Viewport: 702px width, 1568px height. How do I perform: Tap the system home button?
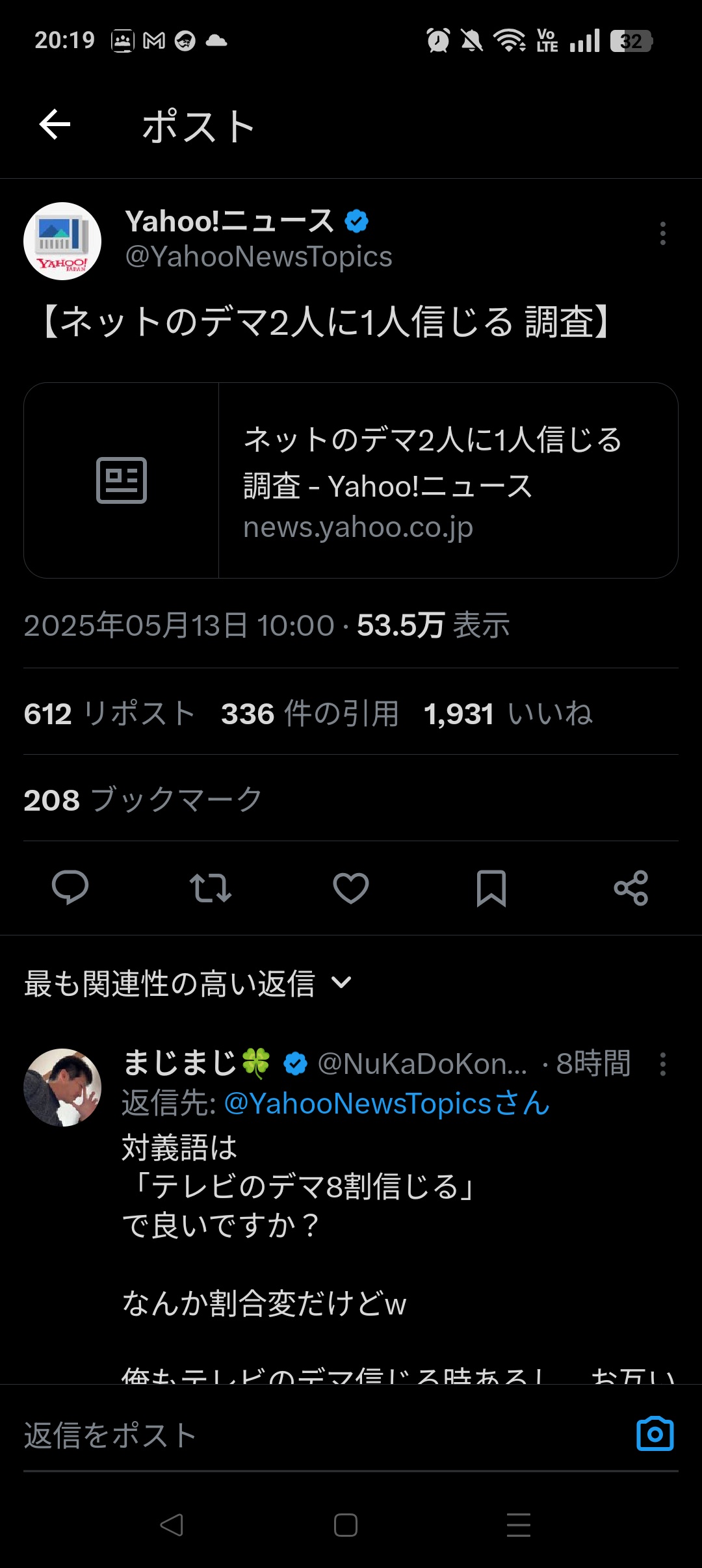point(345,1524)
